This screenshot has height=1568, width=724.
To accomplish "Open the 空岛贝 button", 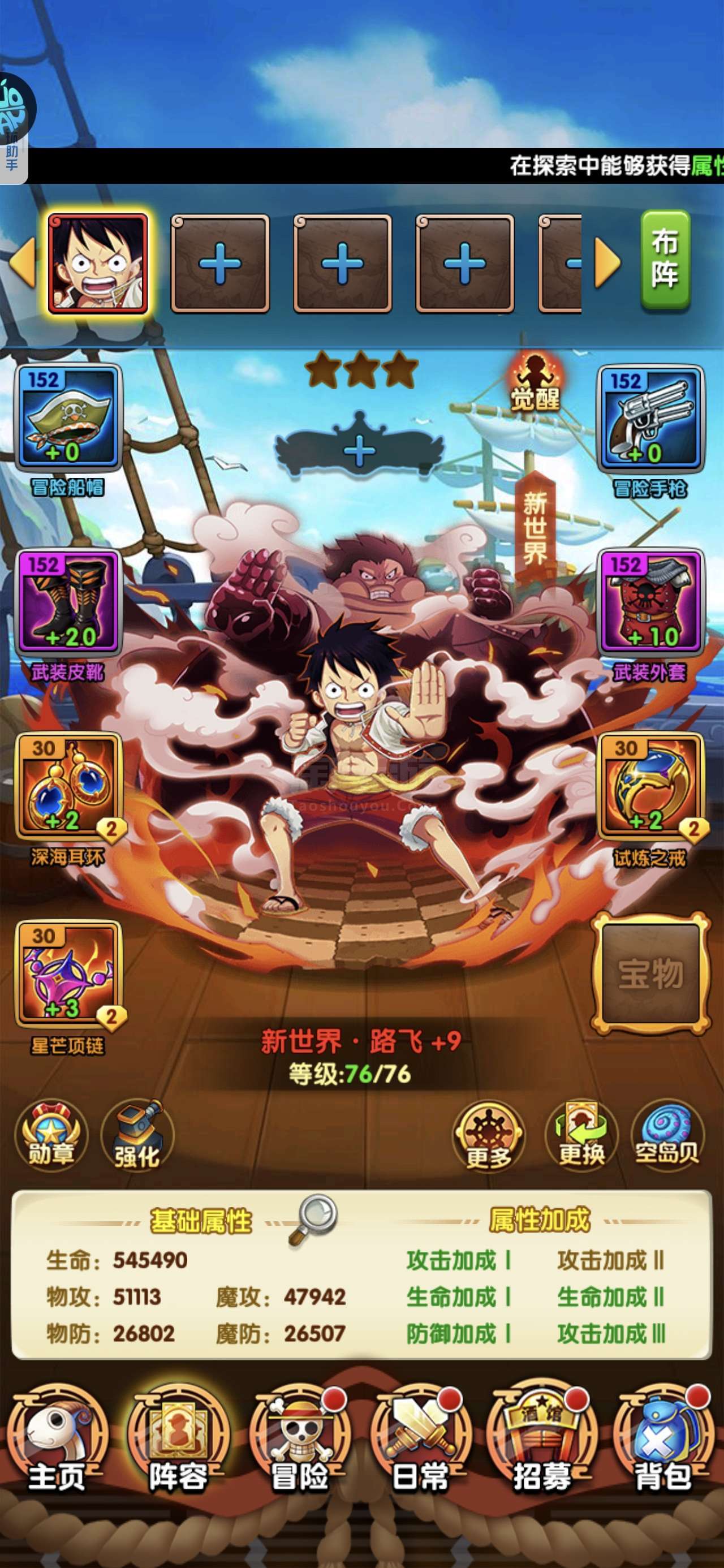I will coord(667,1136).
